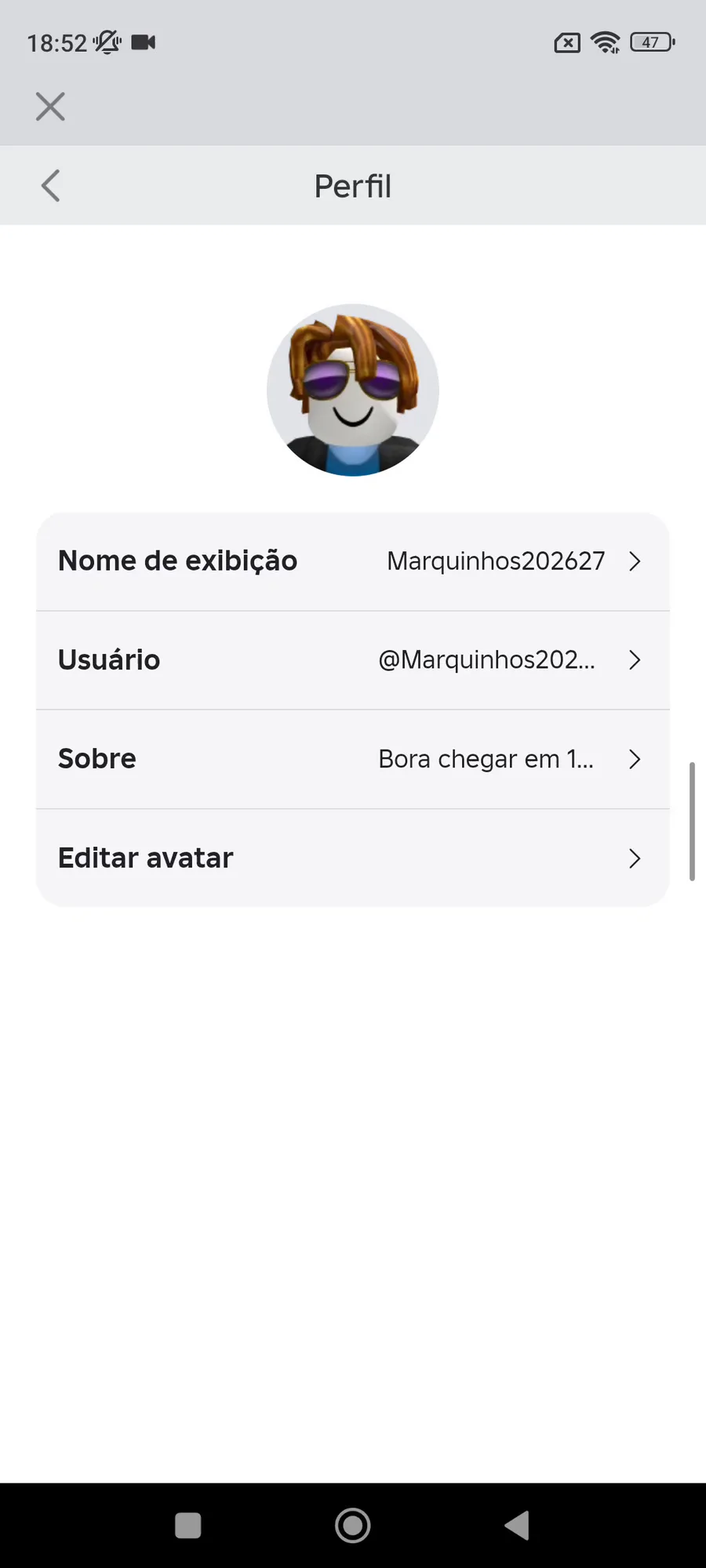Open the Usuário row
The width and height of the screenshot is (706, 1568).
352,660
